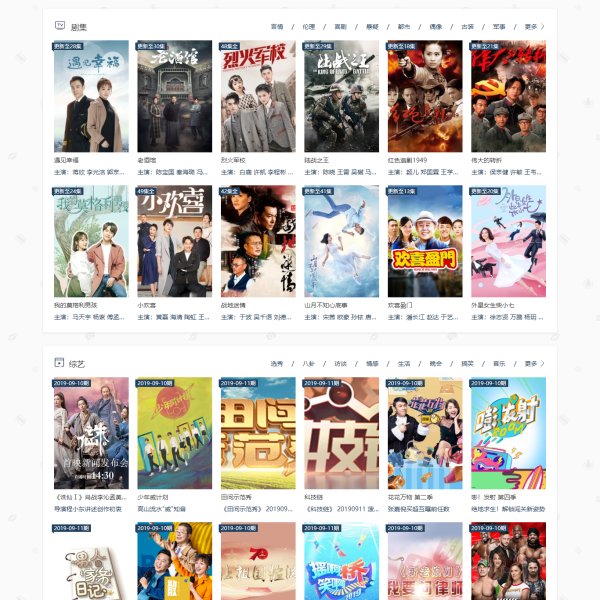Open the variety show 少年威计划
Viewport: 600px width, 600px height.
point(174,432)
